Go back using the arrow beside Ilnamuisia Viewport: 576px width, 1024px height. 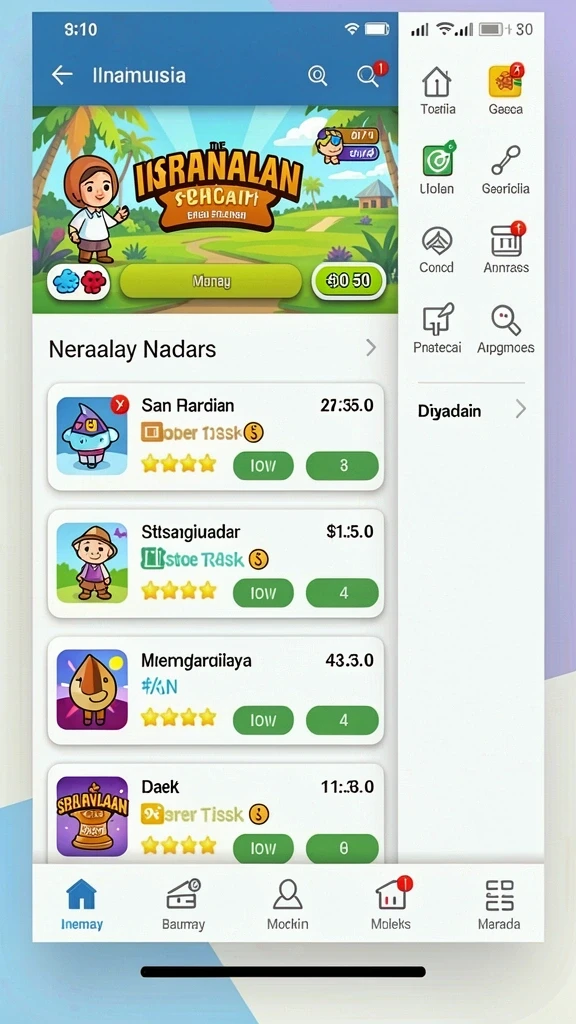coord(62,75)
